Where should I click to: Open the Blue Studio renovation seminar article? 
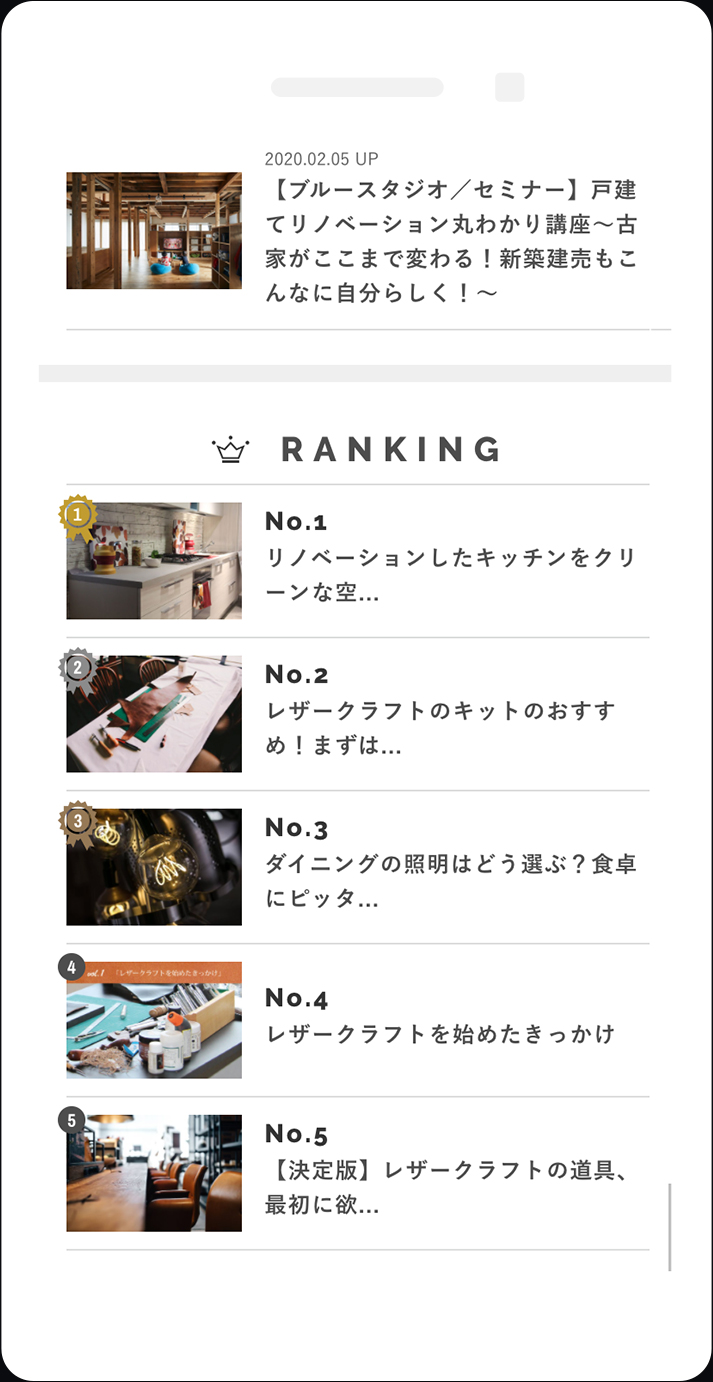point(450,240)
